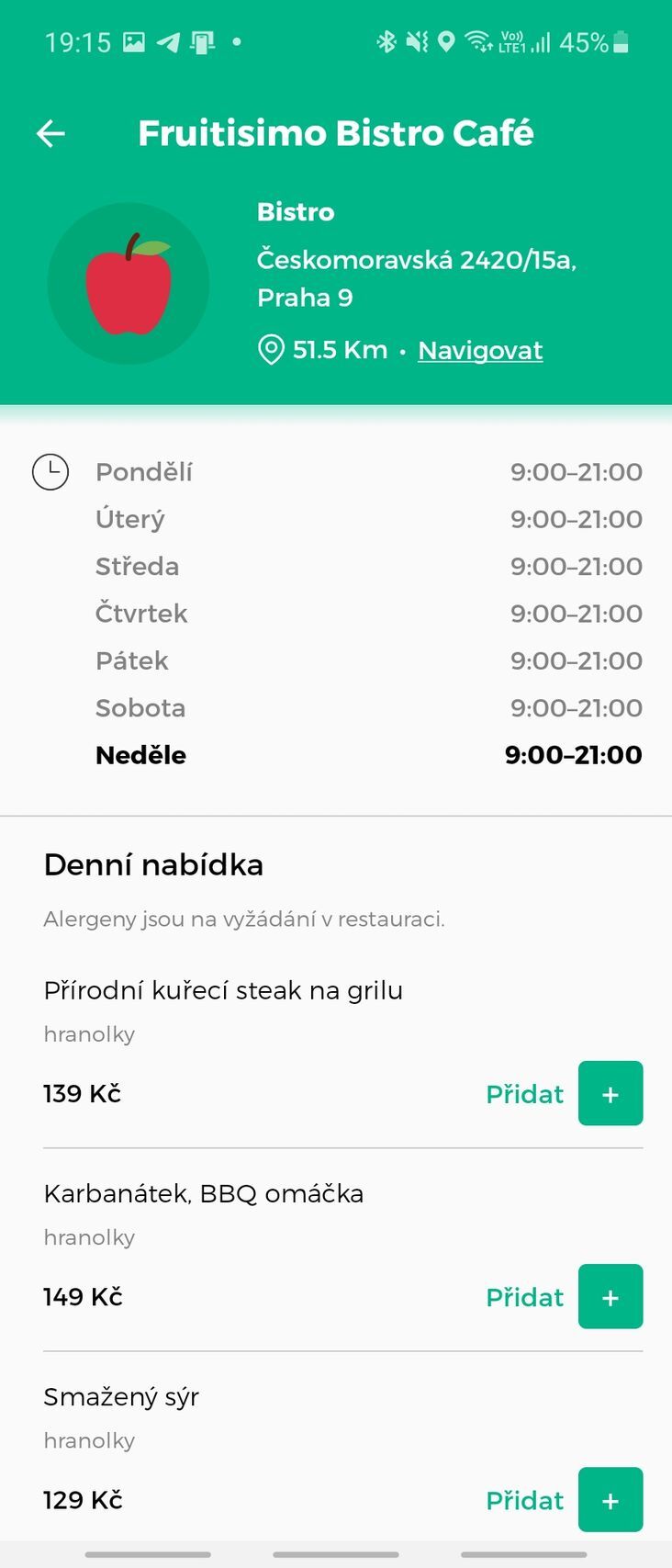Tap the GPS location icon in status bar
Viewport: 672px width, 1568px height.
coord(448,40)
